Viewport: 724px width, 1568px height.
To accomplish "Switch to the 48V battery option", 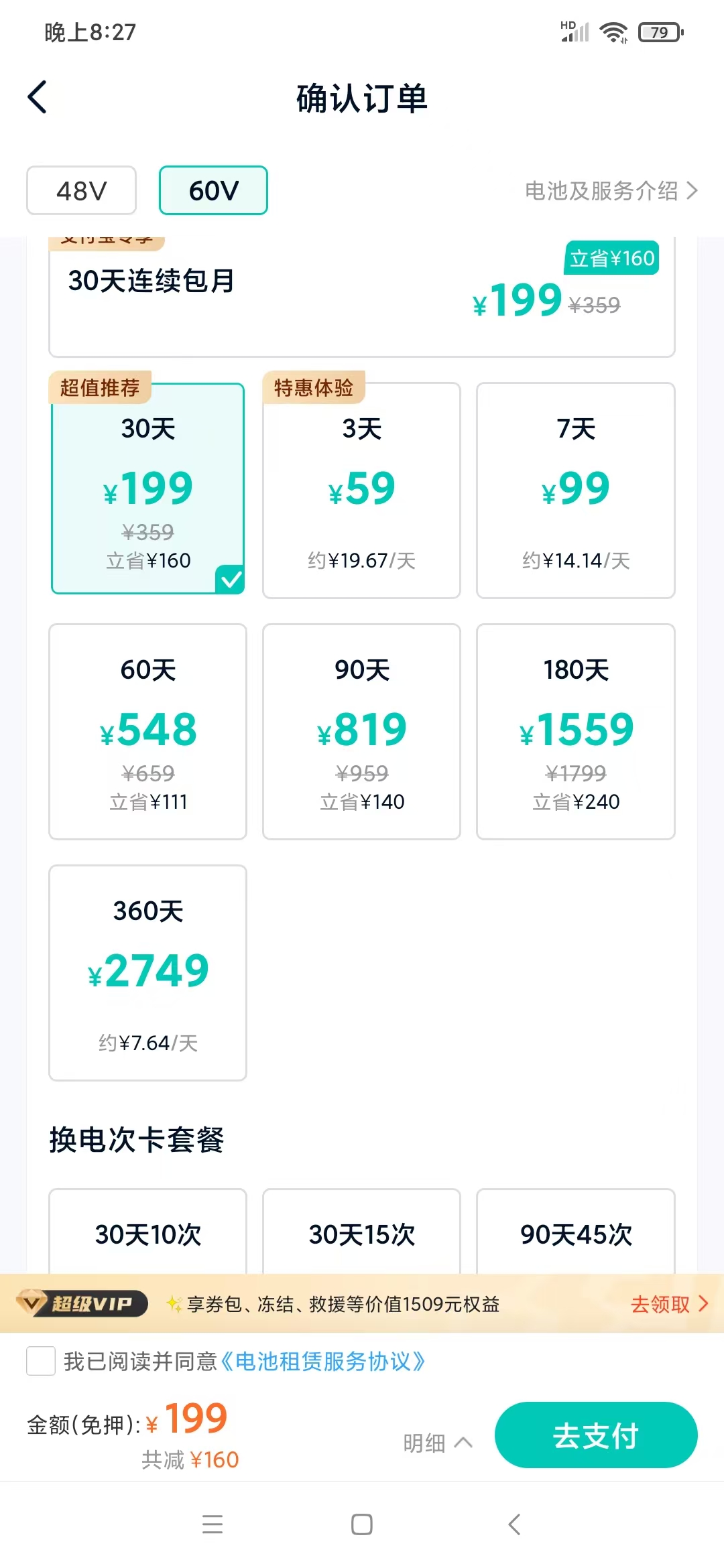I will [81, 191].
